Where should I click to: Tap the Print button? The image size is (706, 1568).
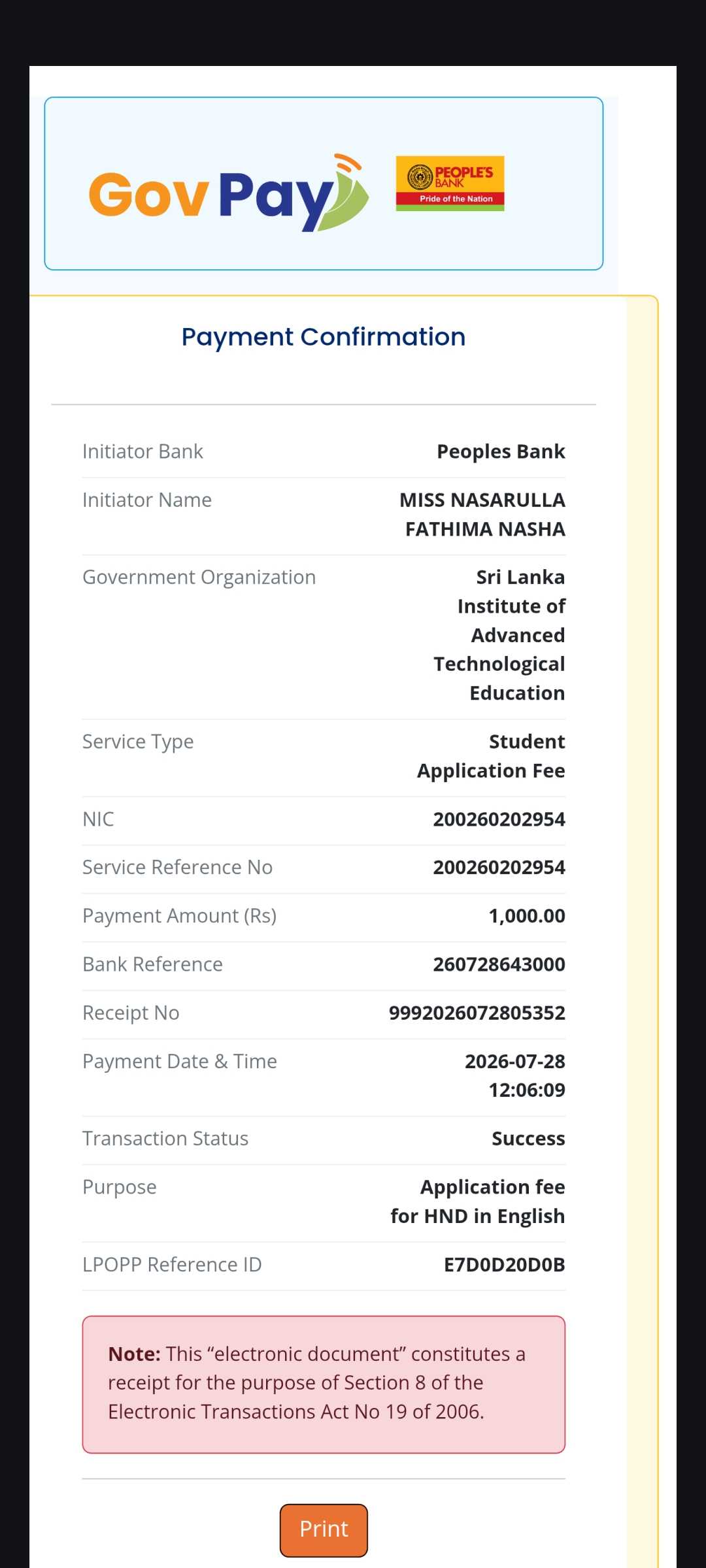[x=324, y=1530]
